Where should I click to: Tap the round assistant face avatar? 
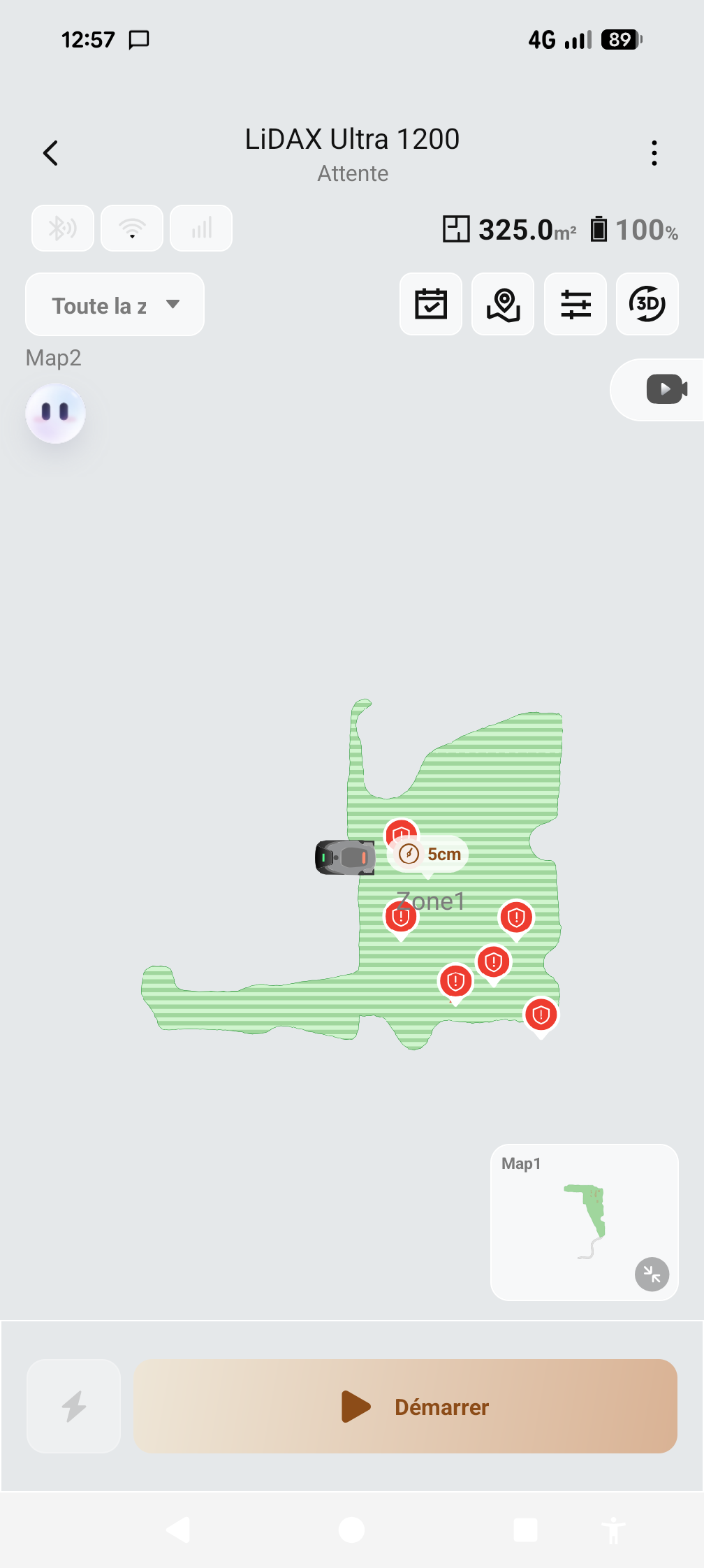click(56, 413)
